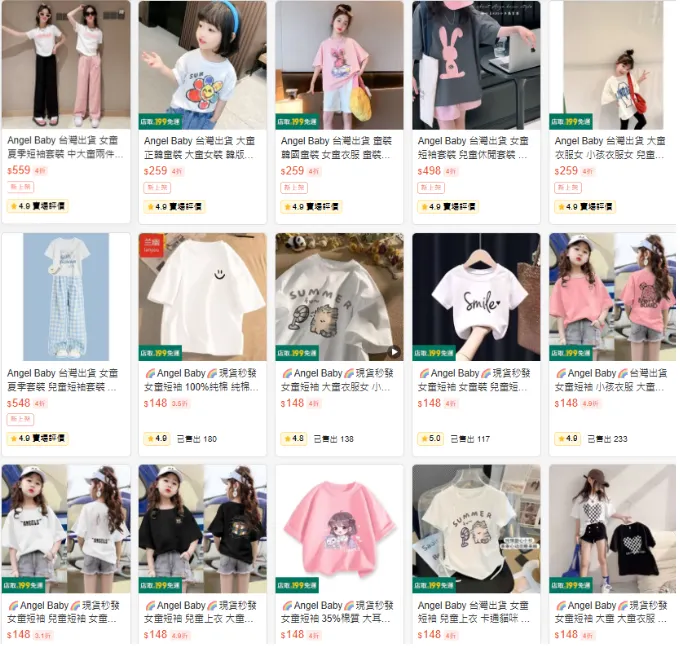This screenshot has height=655, width=680.
Task: Open the pink bear tee with 233 sold
Action: (x=614, y=297)
